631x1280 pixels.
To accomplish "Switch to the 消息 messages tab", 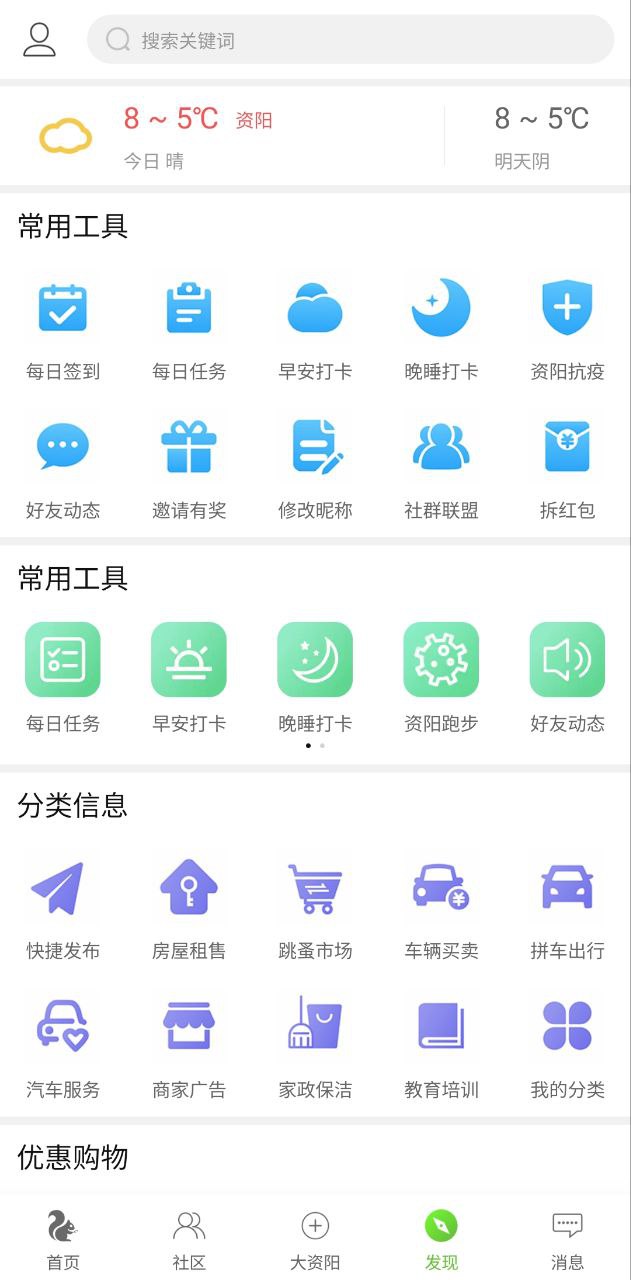I will 567,1238.
